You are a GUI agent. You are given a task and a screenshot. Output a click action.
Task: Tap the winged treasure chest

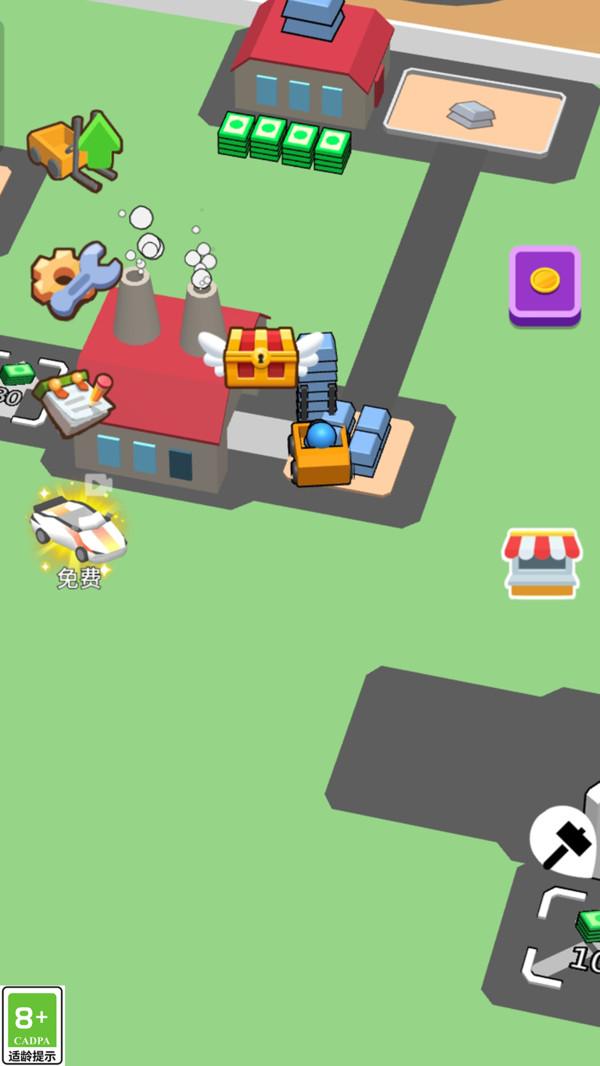pyautogui.click(x=261, y=357)
